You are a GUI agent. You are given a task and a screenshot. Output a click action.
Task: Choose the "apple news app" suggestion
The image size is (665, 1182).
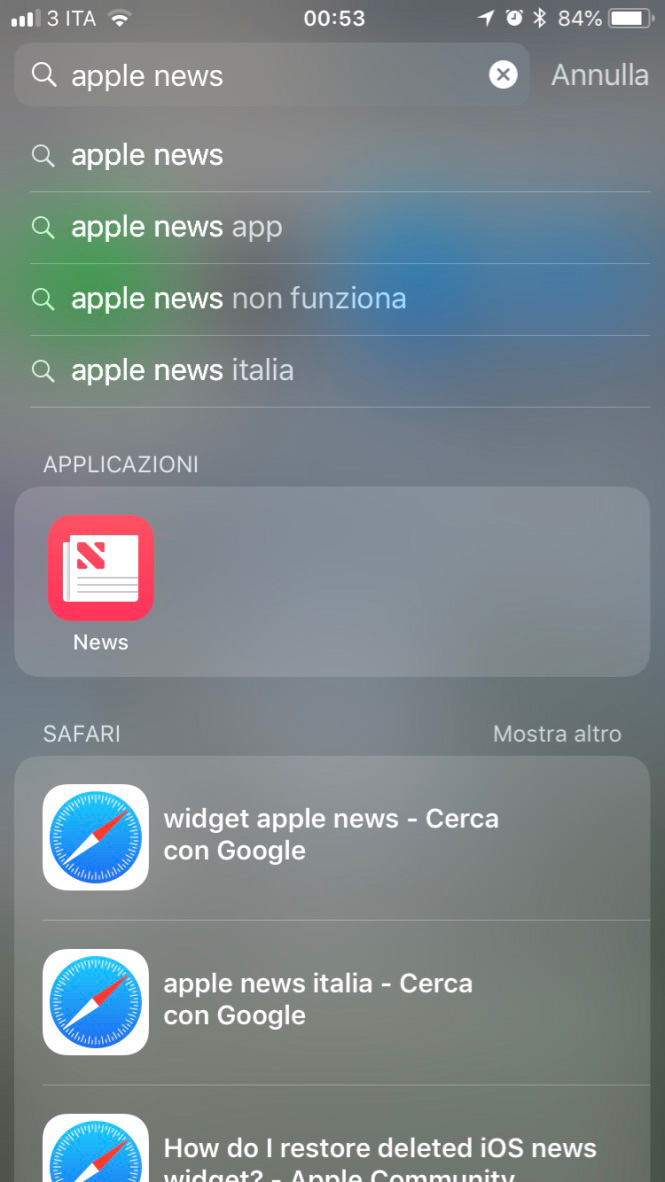pos(339,228)
